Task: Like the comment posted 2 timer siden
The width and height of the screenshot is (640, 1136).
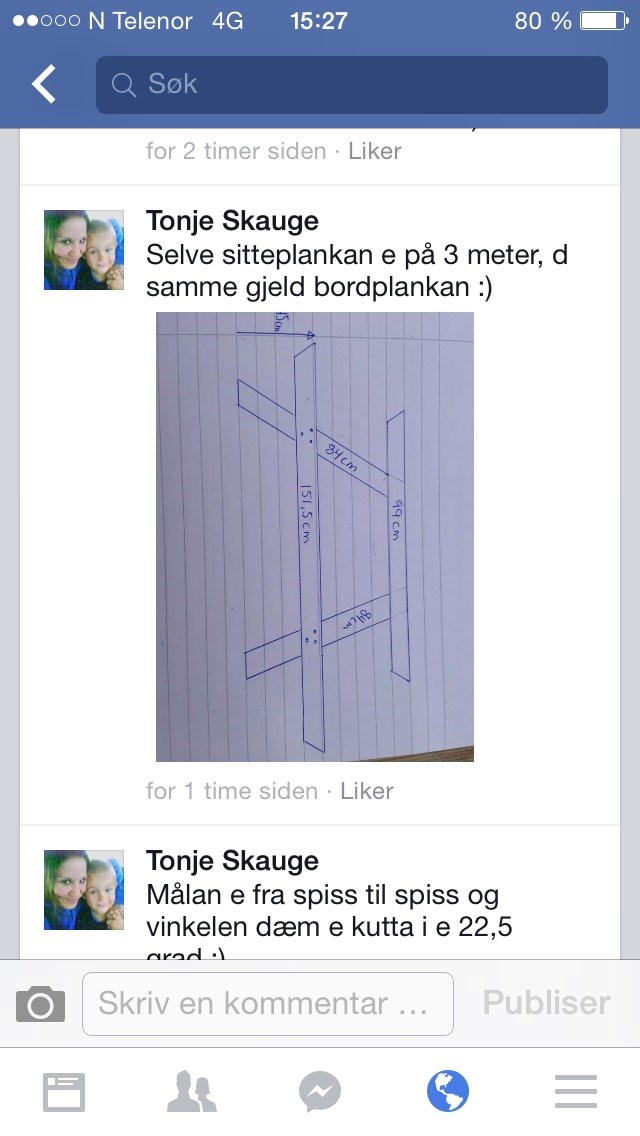Action: pyautogui.click(x=374, y=151)
